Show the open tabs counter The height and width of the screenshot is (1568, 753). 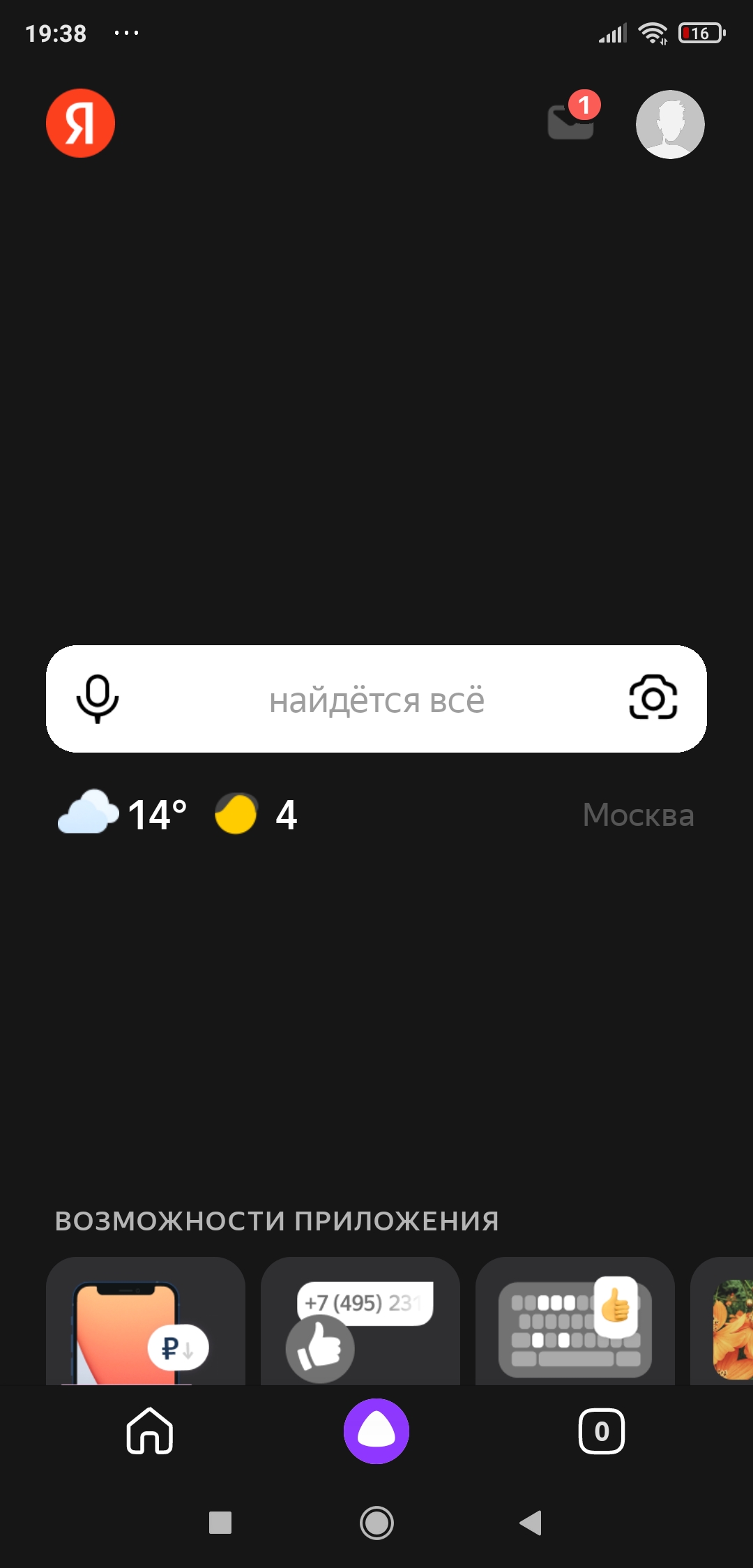coord(602,1431)
